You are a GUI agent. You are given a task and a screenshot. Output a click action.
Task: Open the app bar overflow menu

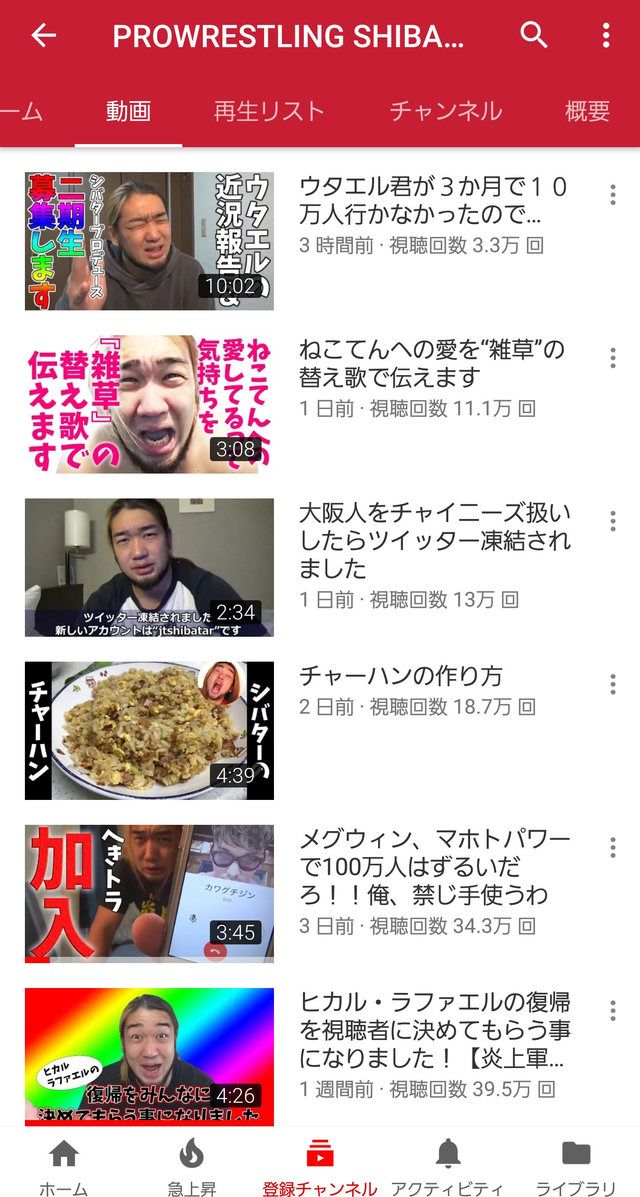click(x=605, y=36)
